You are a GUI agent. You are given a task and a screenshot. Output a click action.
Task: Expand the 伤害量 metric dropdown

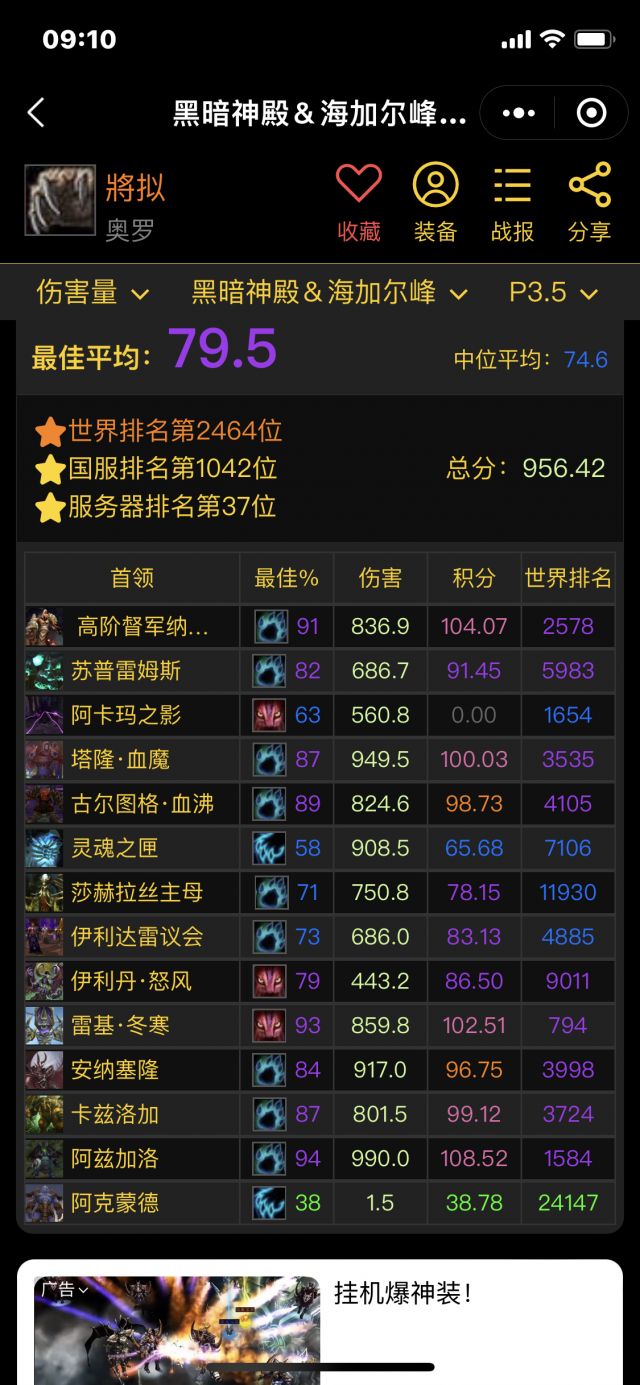coord(93,293)
